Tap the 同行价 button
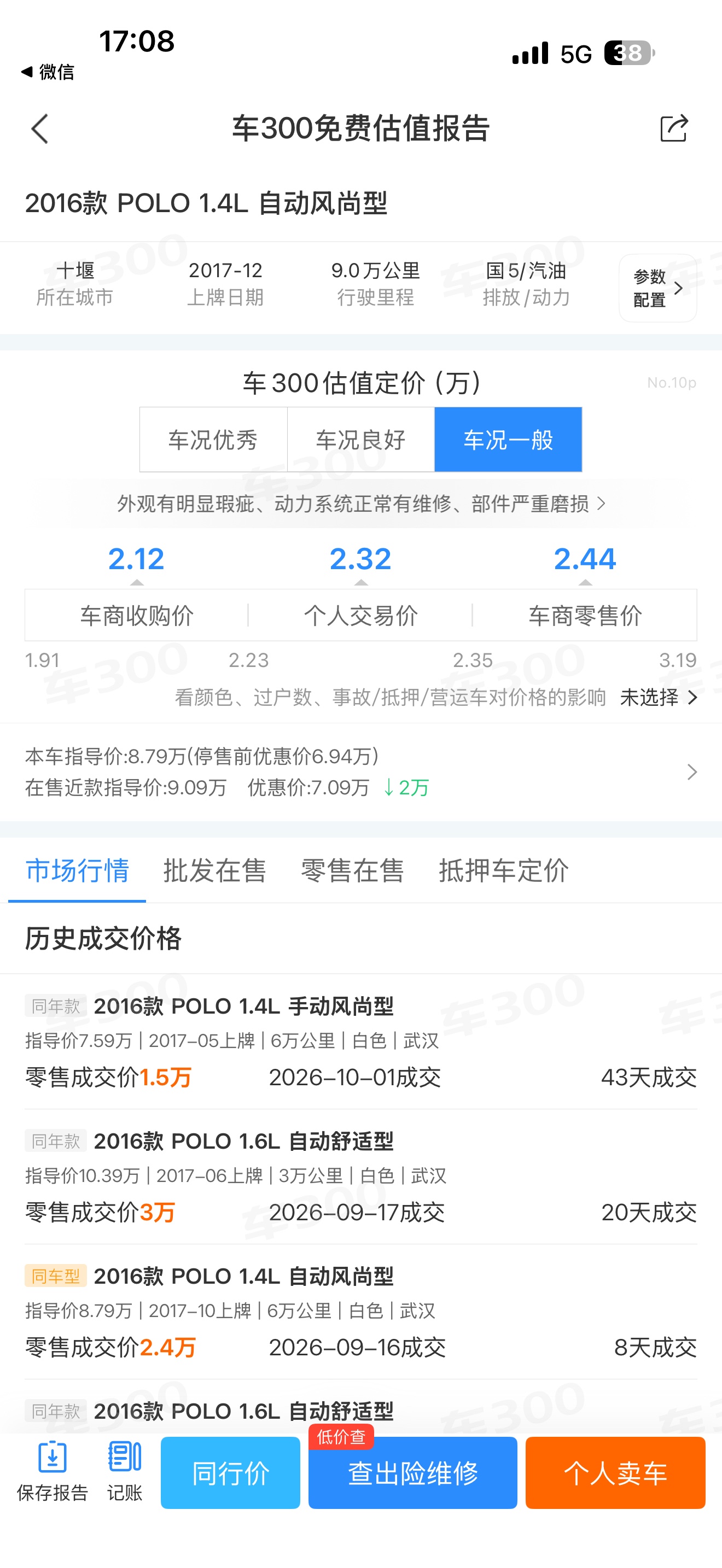722x1568 pixels. coord(231,1473)
